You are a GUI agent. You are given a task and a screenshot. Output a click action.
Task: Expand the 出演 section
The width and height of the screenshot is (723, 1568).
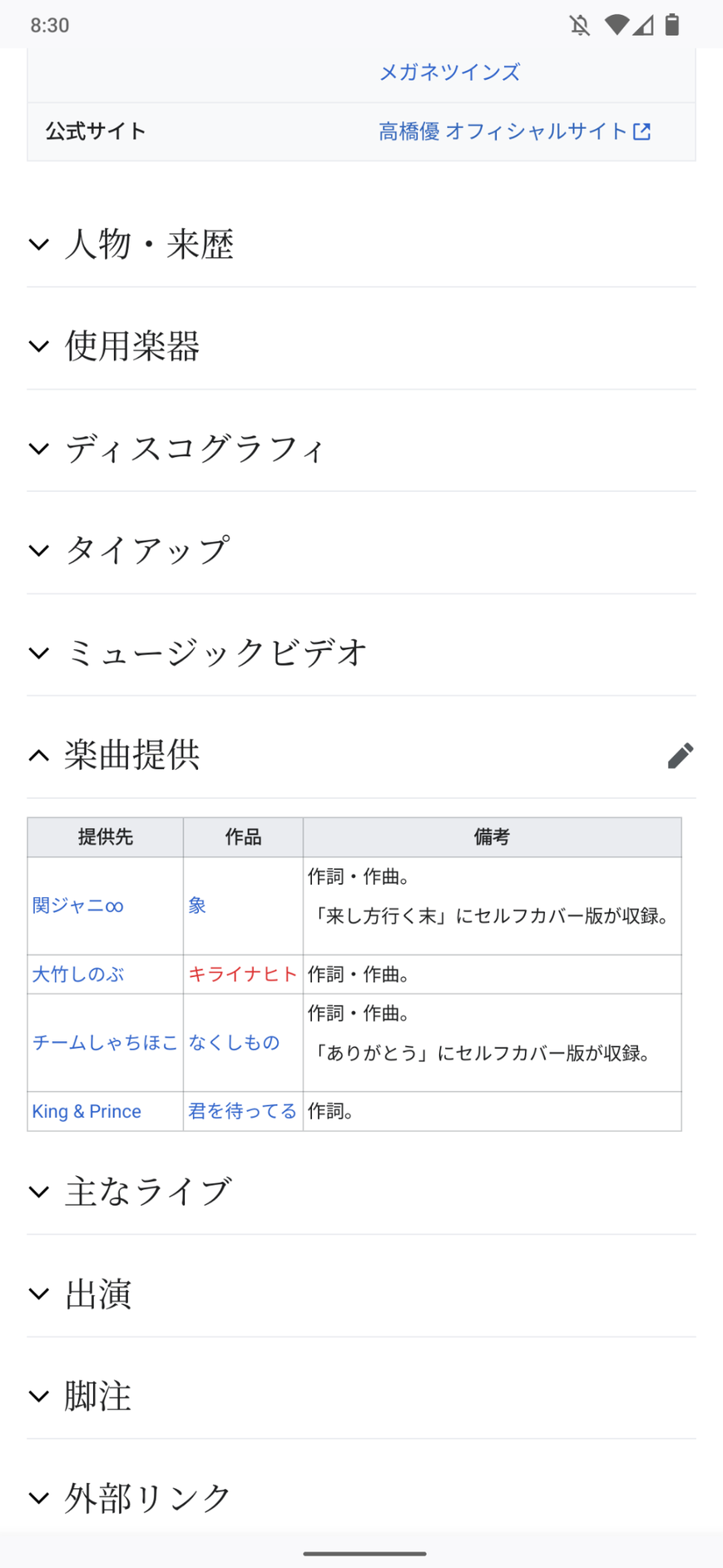click(x=98, y=1294)
